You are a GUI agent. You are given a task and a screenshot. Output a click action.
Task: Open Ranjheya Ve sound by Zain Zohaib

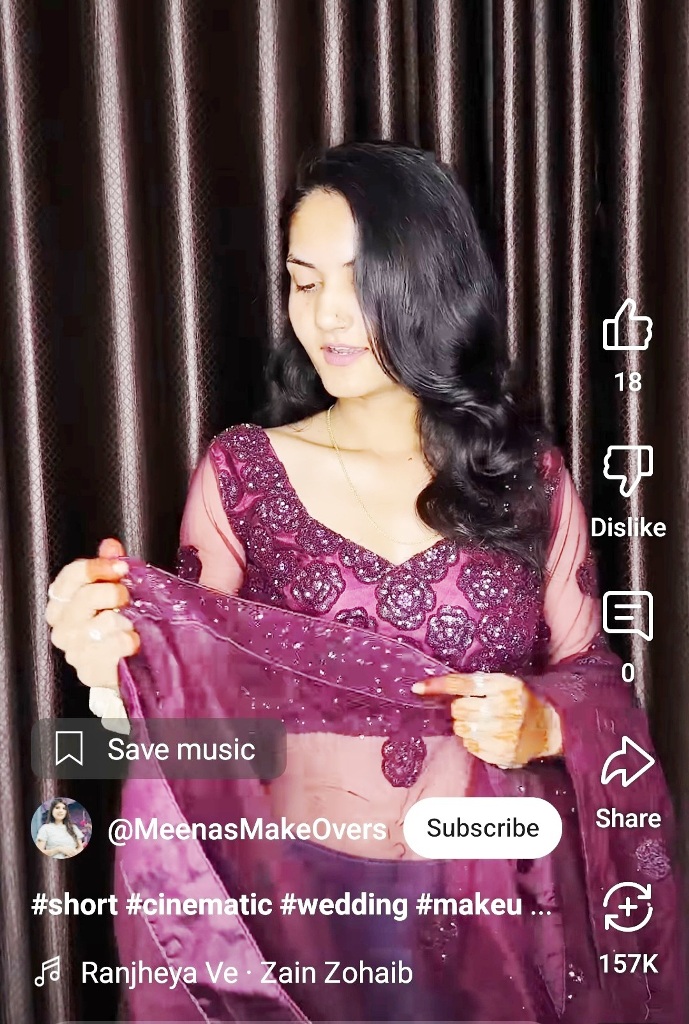coord(245,972)
